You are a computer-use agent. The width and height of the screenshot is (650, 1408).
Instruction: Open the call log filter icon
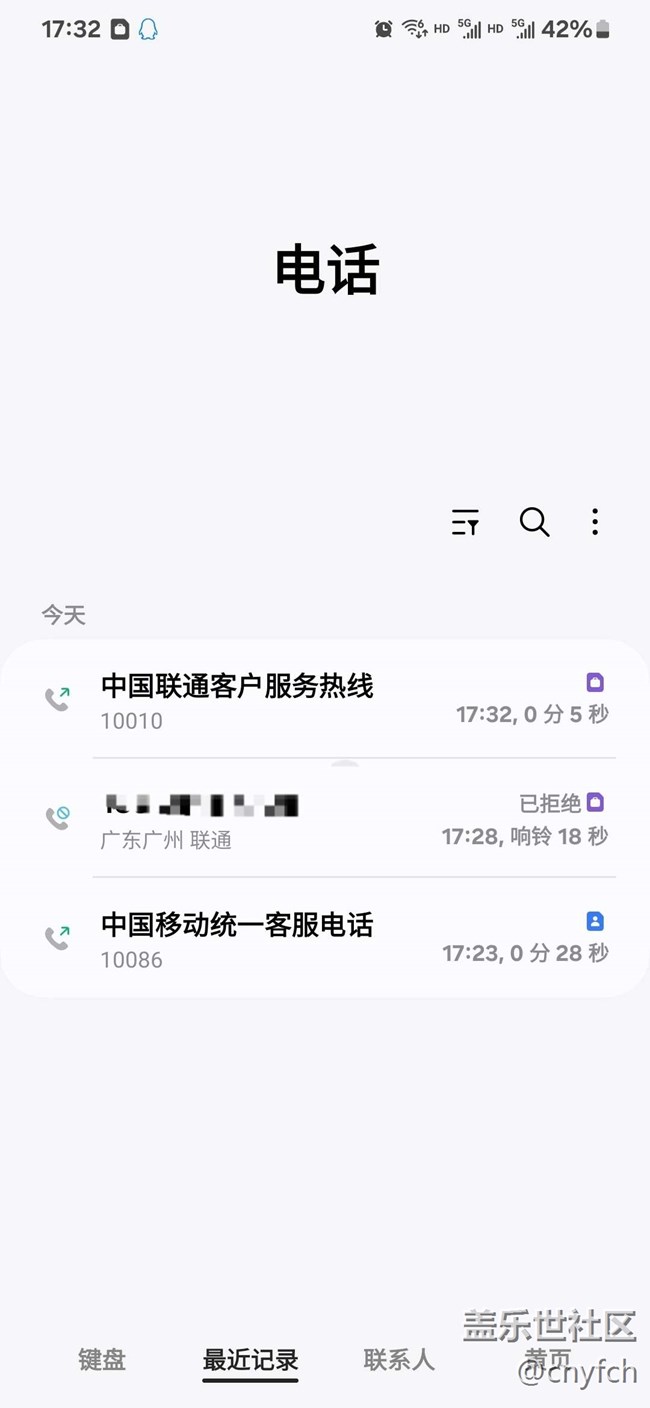tap(465, 522)
